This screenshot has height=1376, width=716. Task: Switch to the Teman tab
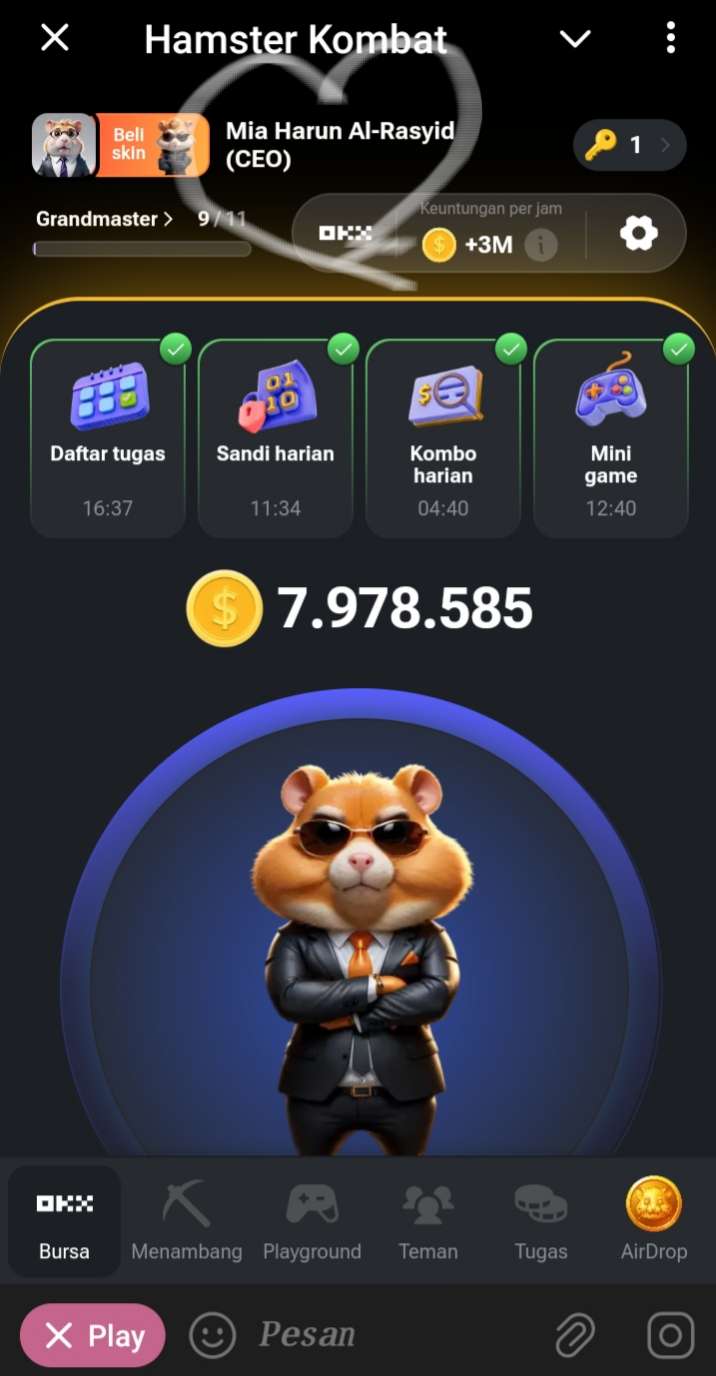pos(428,1220)
